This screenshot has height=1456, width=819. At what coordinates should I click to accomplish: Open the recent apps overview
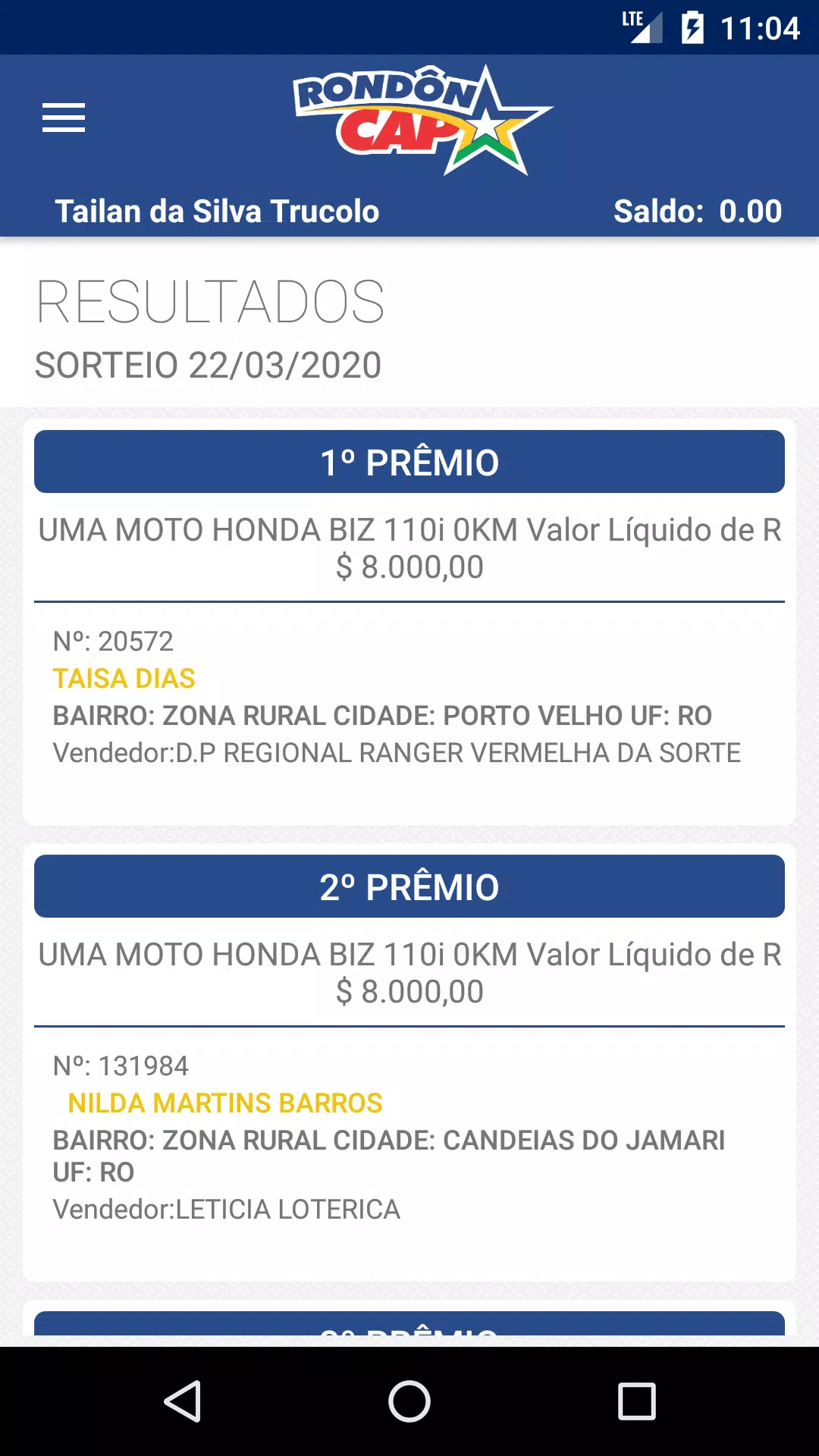pyautogui.click(x=636, y=1401)
